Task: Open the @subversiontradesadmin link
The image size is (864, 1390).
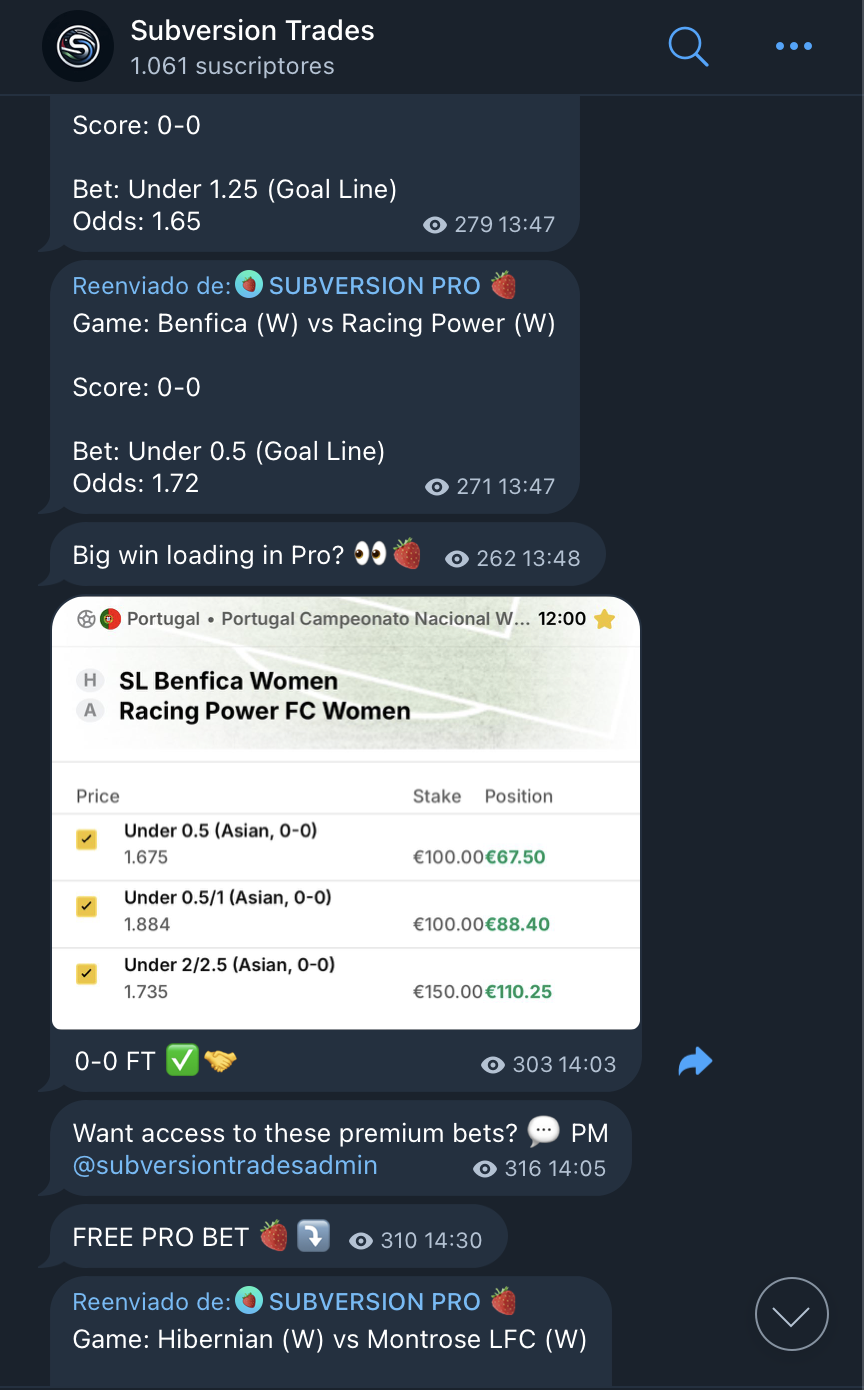Action: [225, 1166]
